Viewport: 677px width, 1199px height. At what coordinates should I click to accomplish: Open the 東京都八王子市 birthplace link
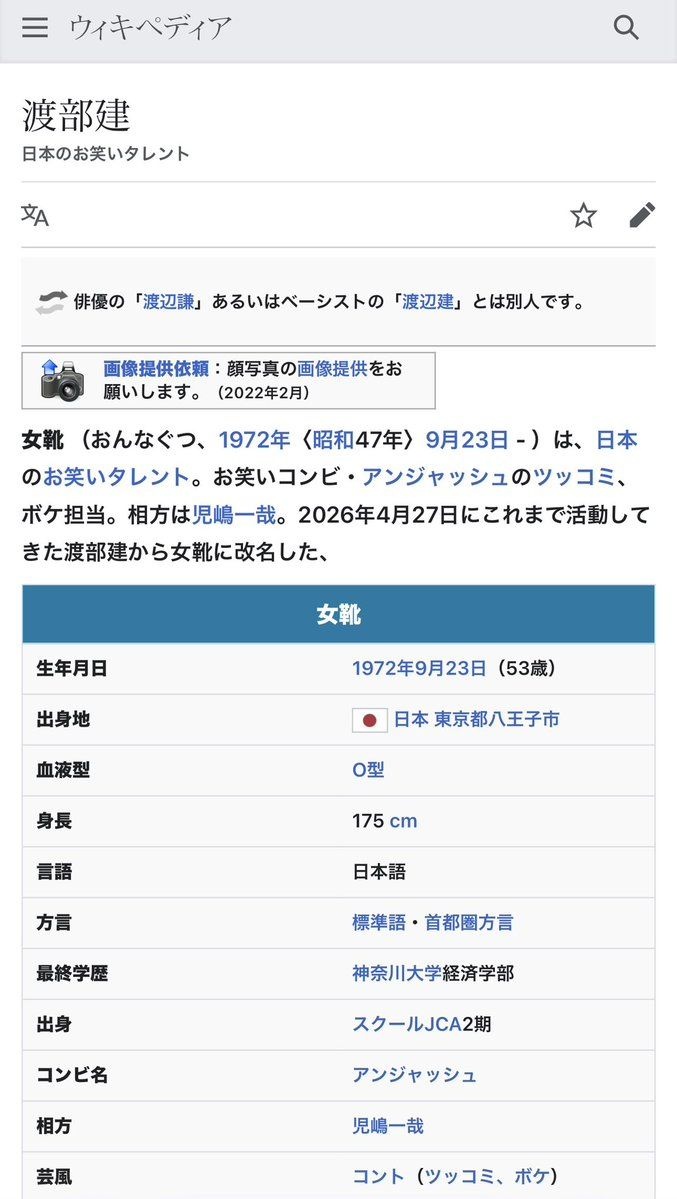click(x=497, y=720)
